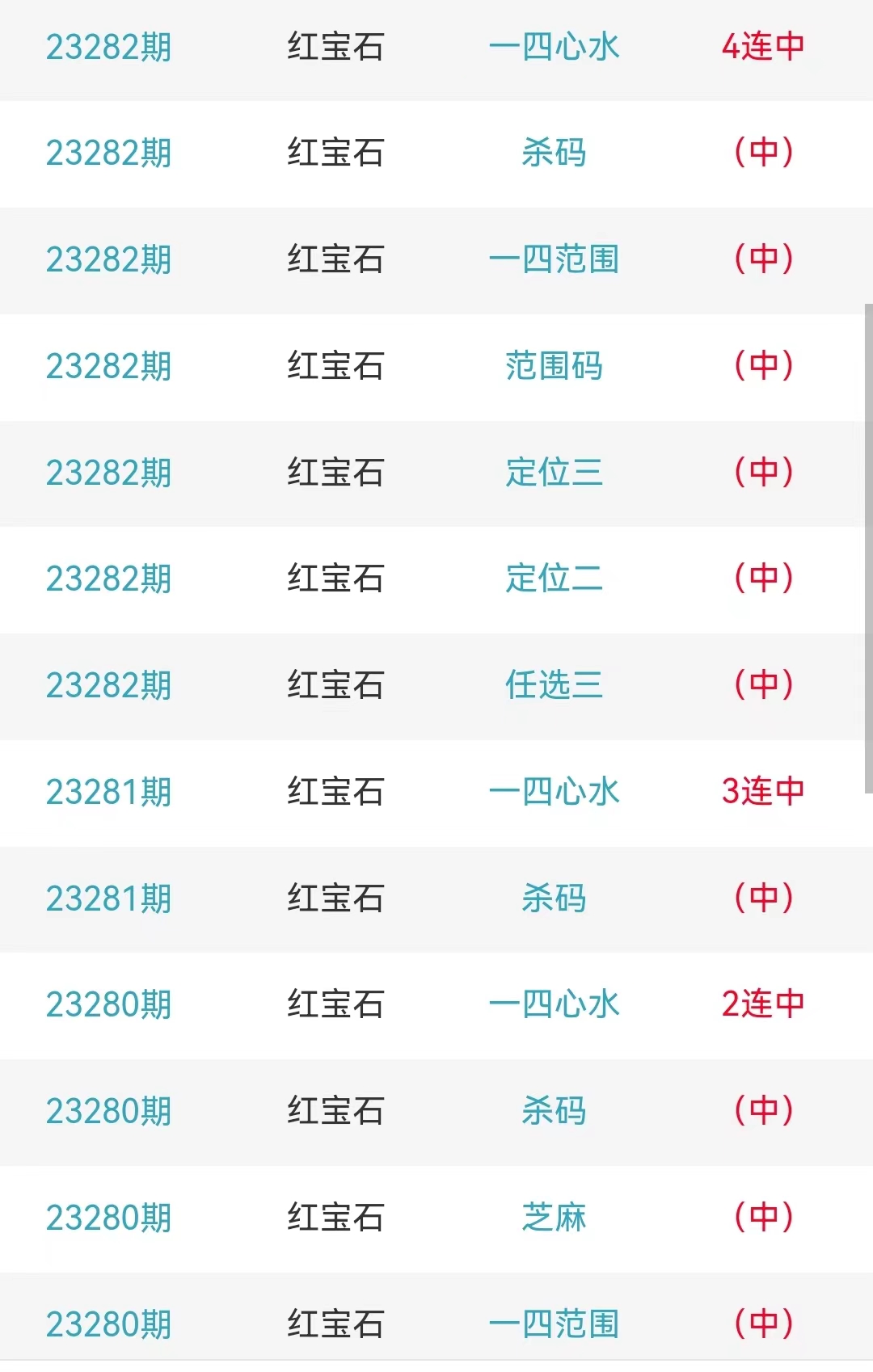Select 23280期 杀码 entry
This screenshot has height=1372, width=873.
[554, 1111]
